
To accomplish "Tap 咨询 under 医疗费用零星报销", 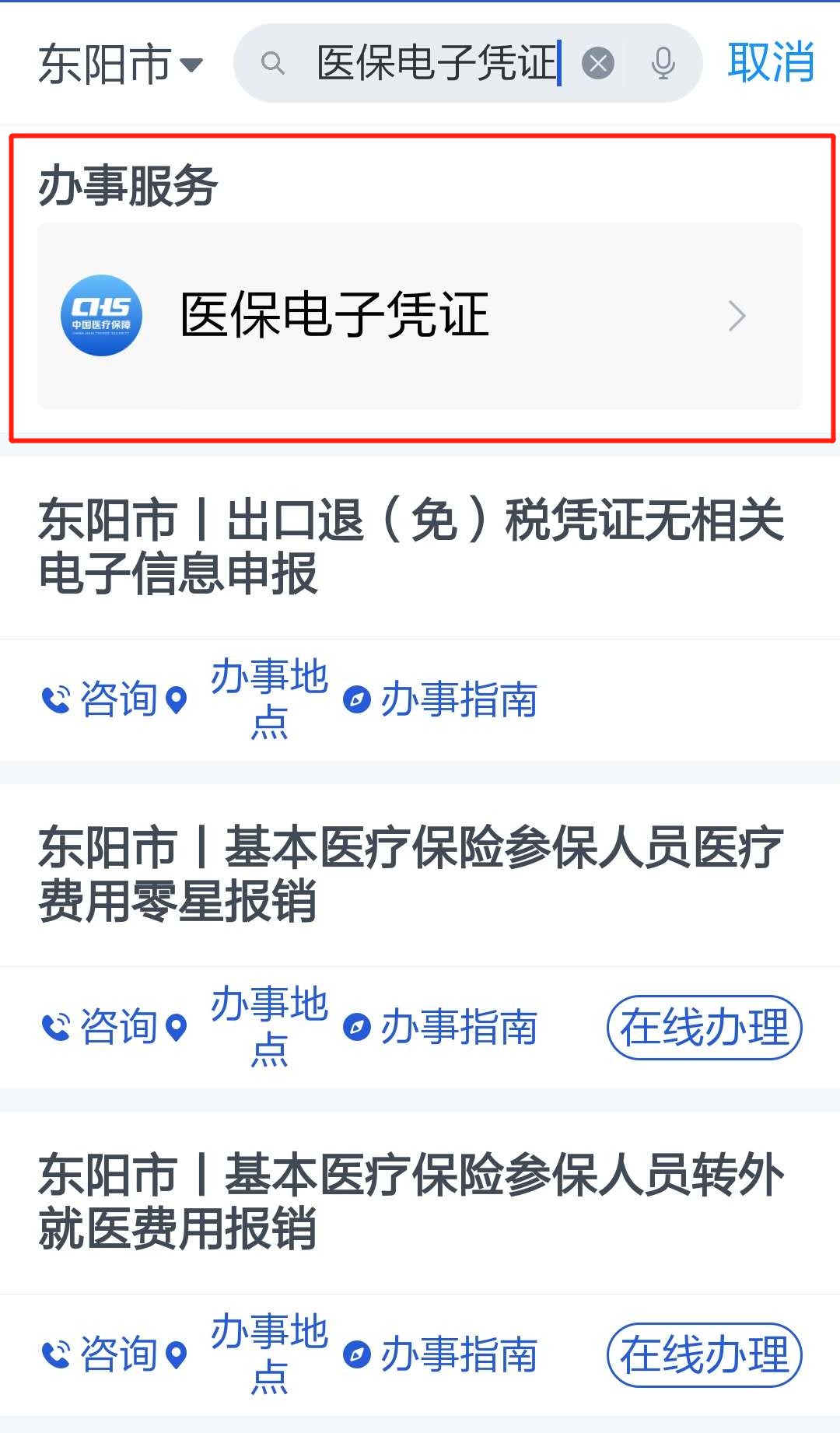I will click(101, 1027).
